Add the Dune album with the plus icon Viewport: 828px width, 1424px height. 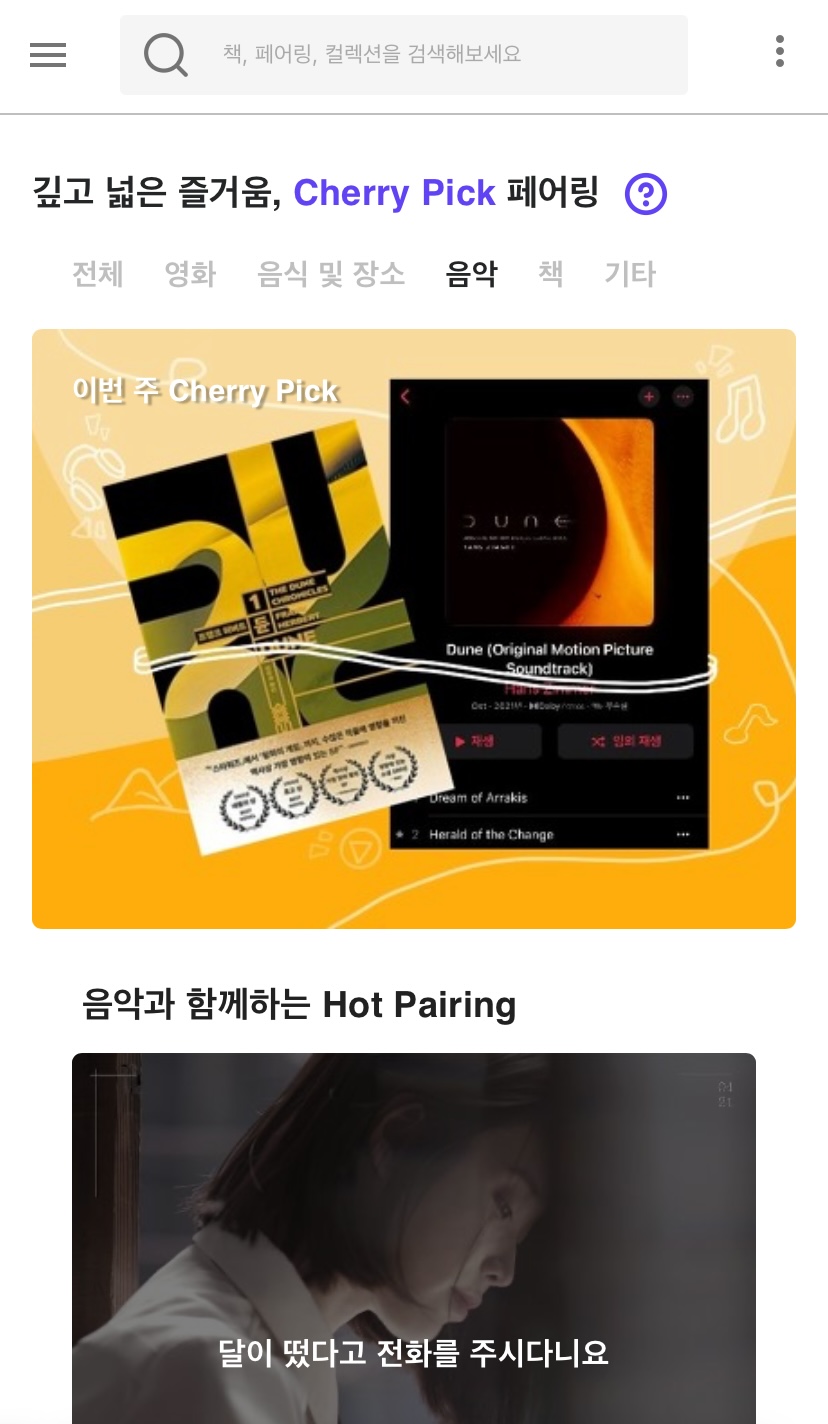(x=649, y=396)
